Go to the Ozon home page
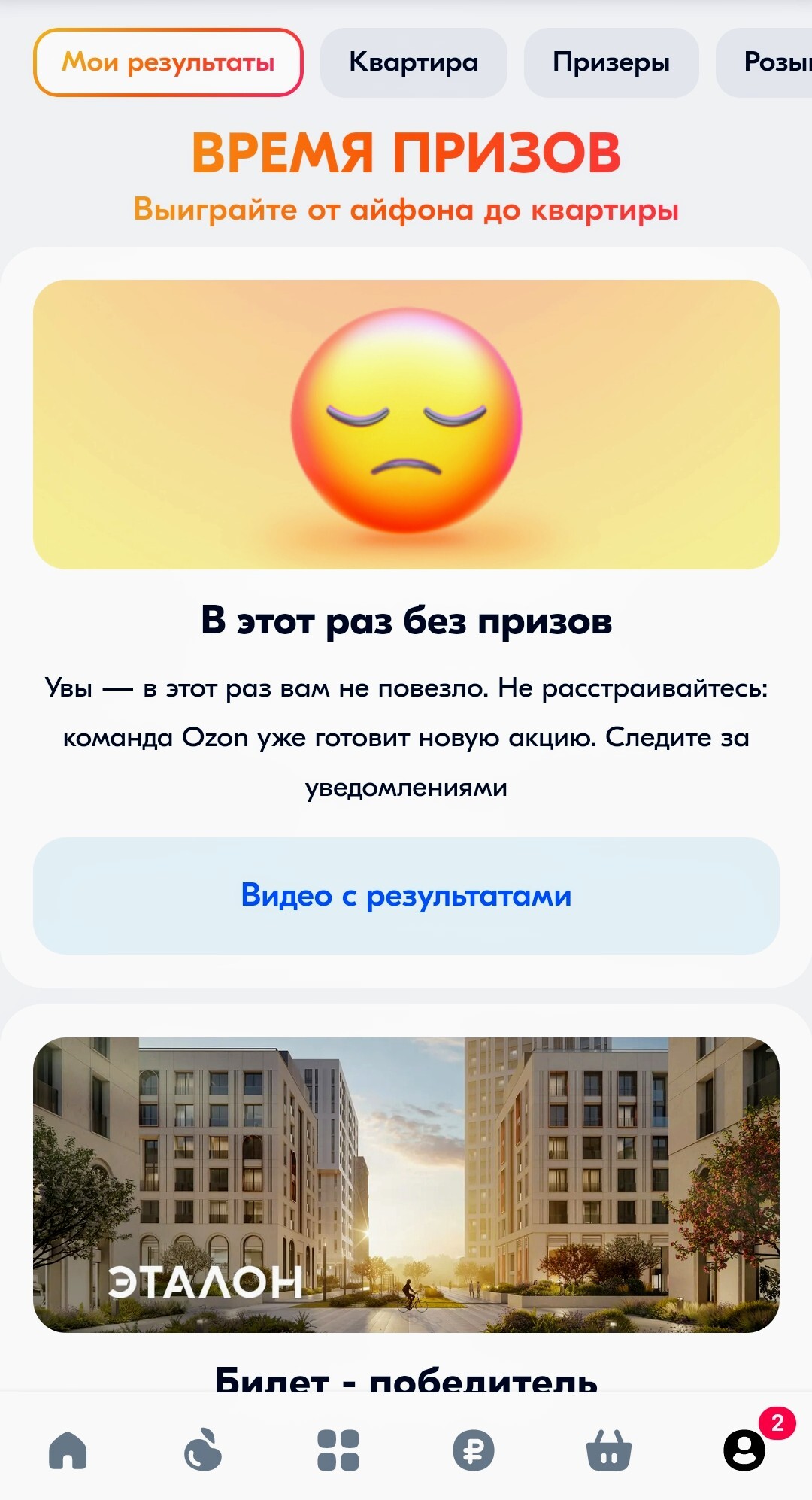812x1500 pixels. [x=68, y=1450]
